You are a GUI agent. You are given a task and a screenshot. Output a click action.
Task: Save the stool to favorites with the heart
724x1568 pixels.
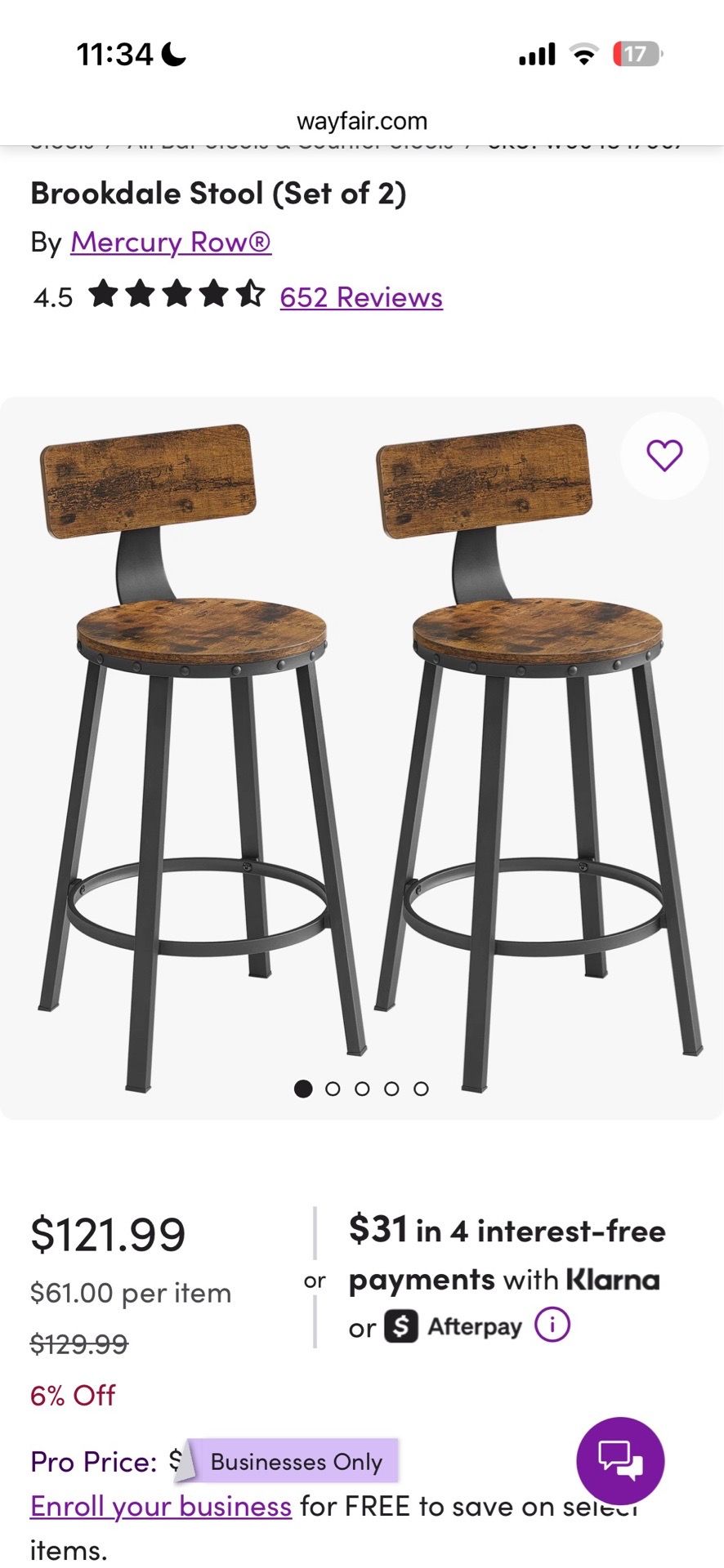(664, 456)
